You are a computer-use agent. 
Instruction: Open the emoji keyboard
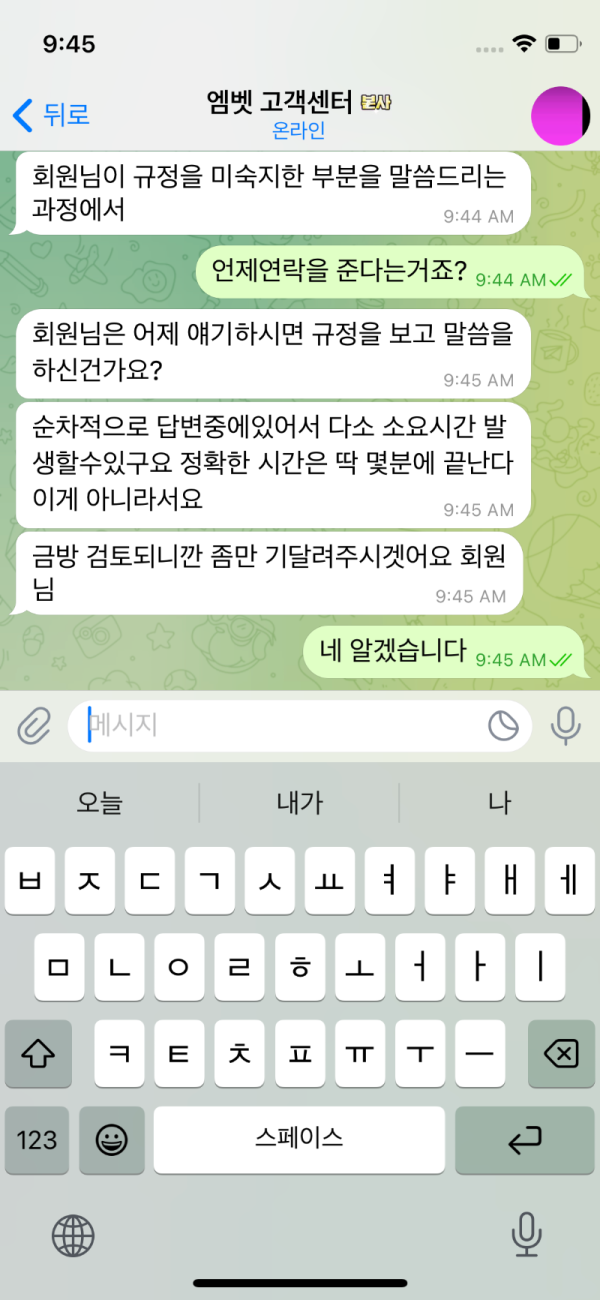(112, 1139)
